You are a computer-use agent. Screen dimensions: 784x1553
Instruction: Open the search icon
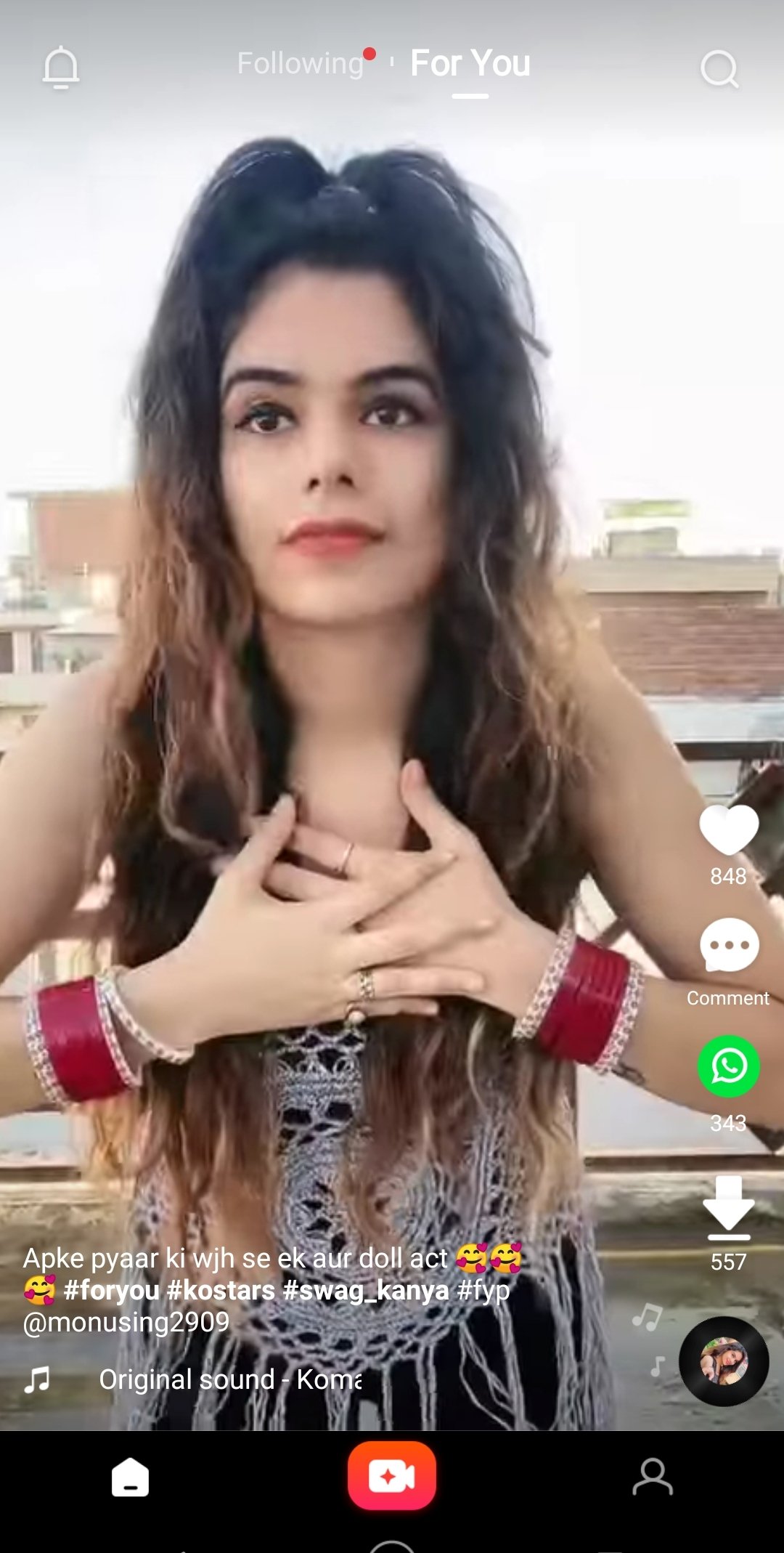click(719, 69)
